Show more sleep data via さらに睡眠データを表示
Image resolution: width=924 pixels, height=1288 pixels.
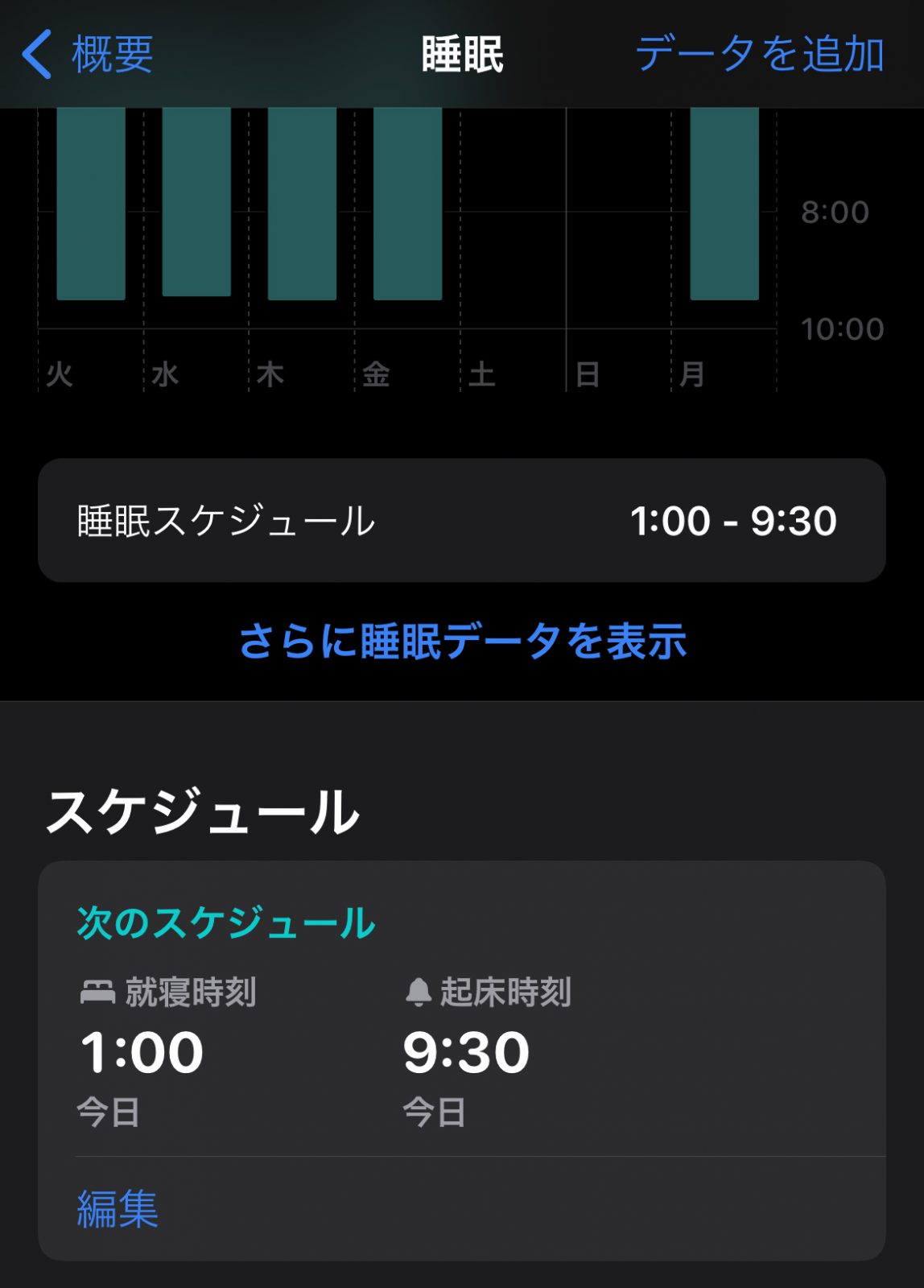click(462, 642)
